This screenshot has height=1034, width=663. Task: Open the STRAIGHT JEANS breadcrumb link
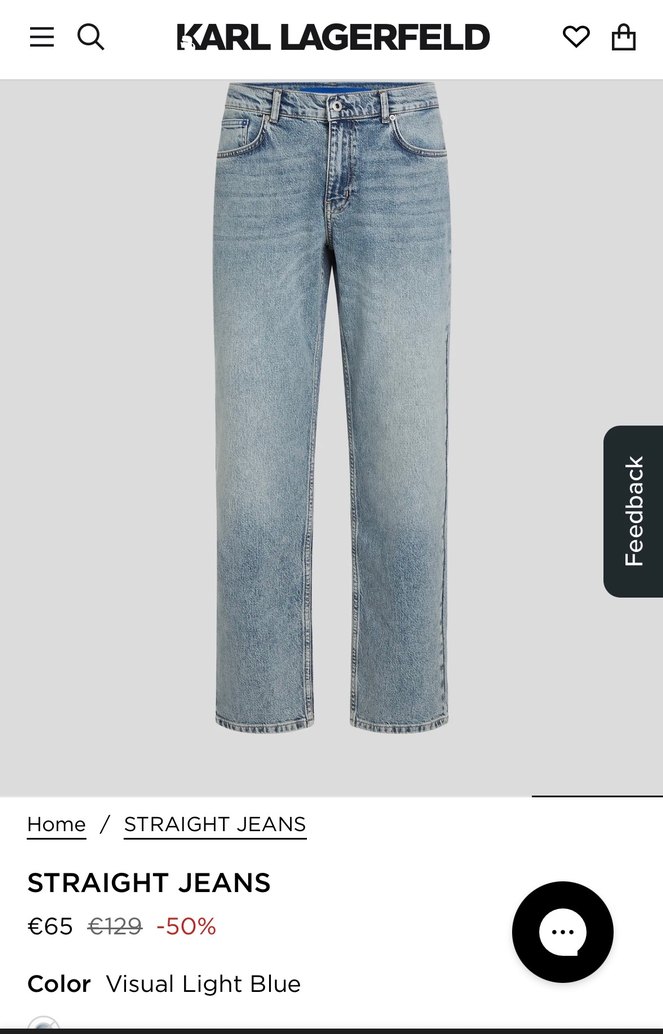coord(215,825)
